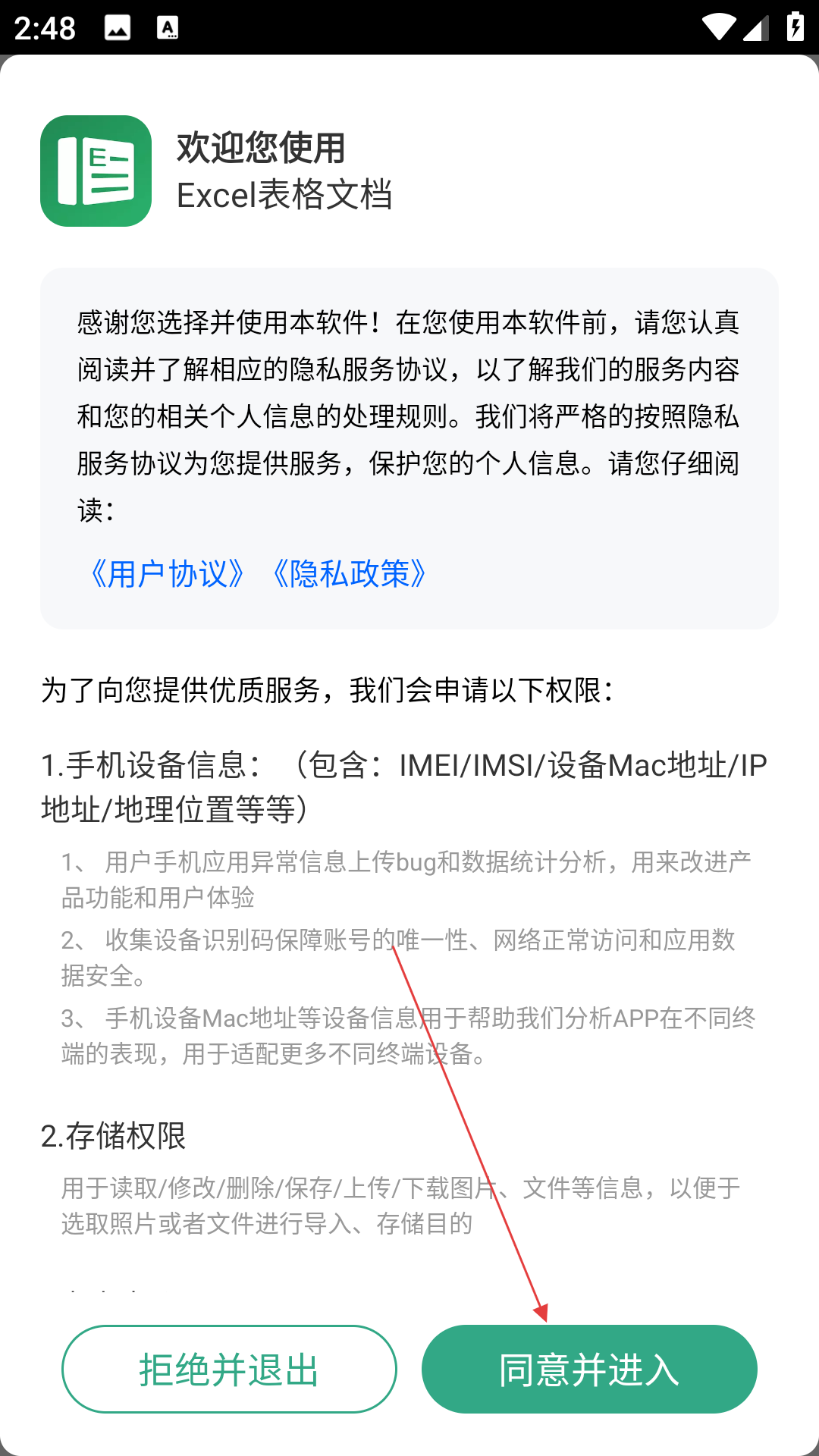Open the 隐私政策 link
This screenshot has width=819, height=1456.
pyautogui.click(x=349, y=574)
